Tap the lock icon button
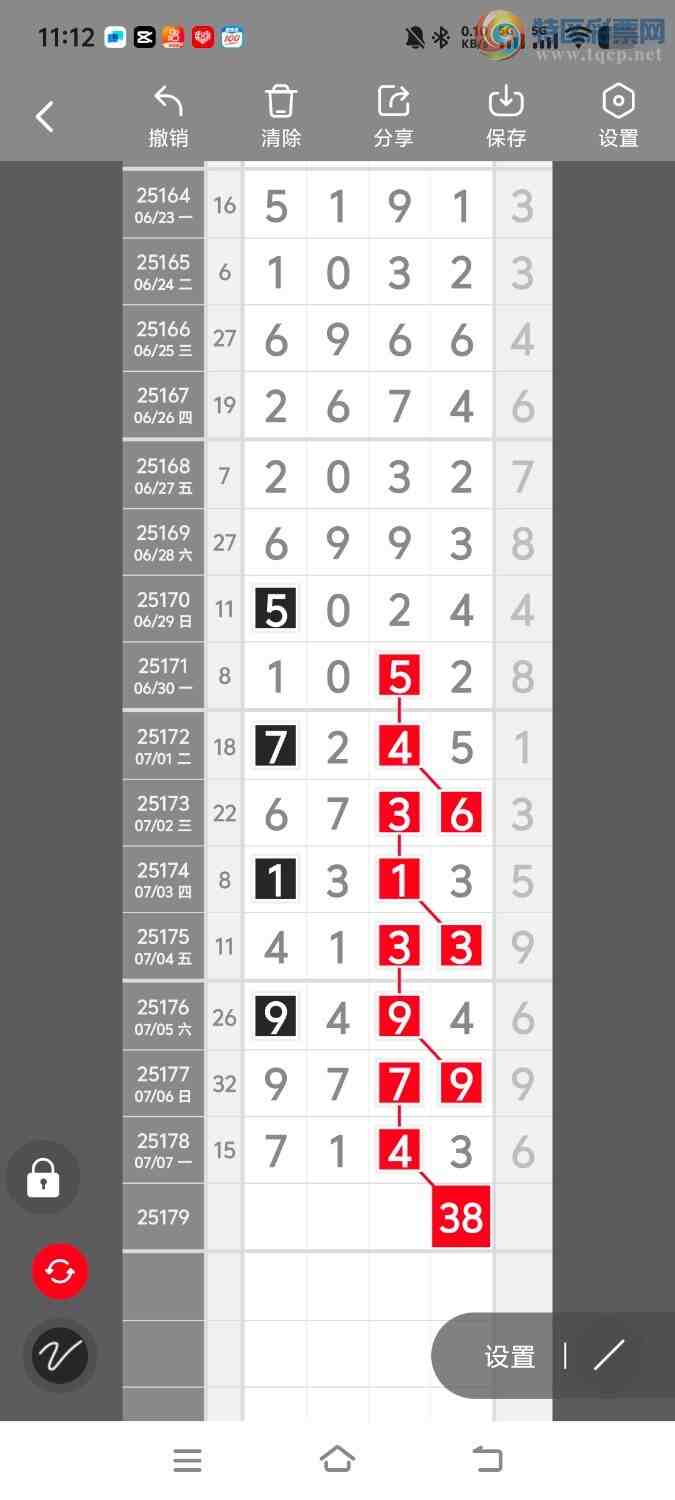Screen dimensions: 675x1500 (43, 1177)
